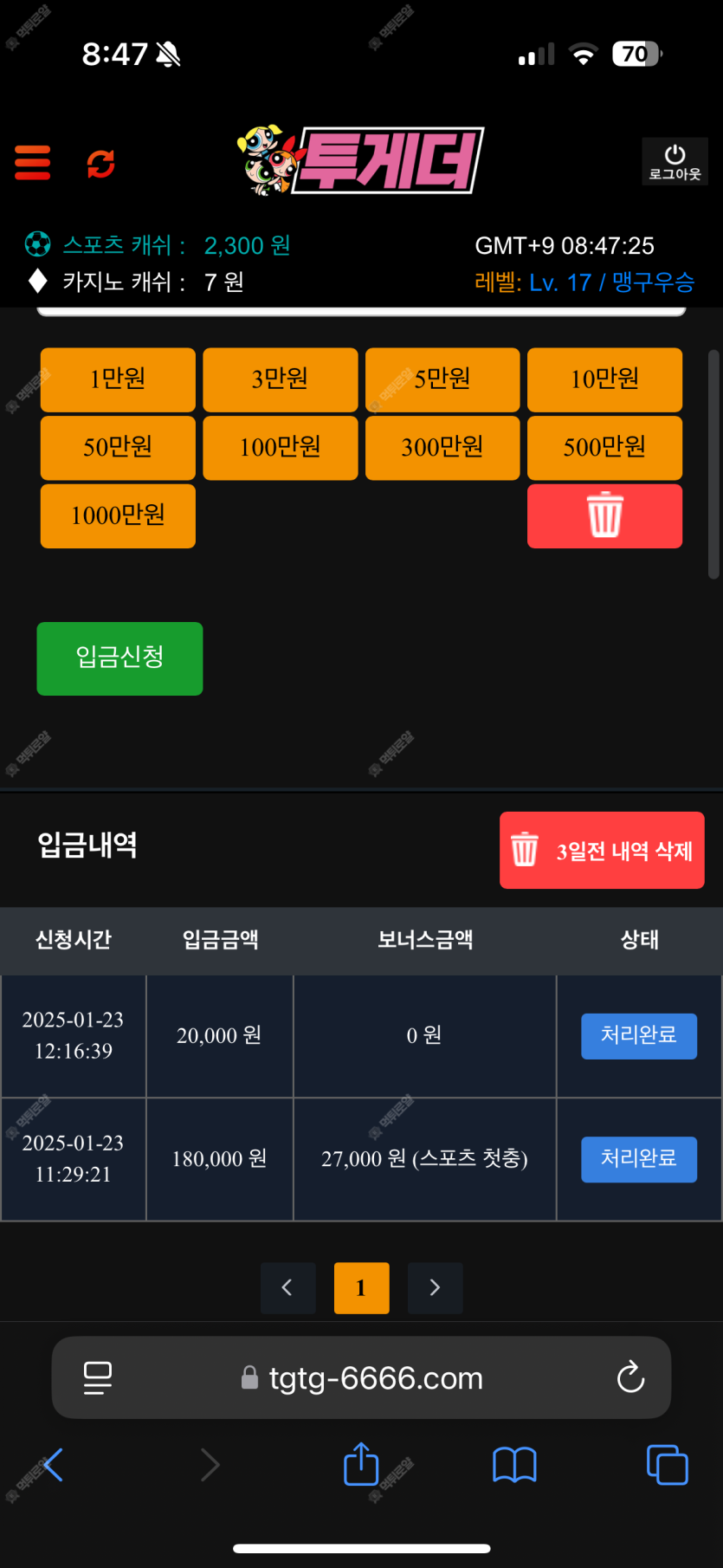
Task: Tap the 로그아웃 logout button
Action: 675,162
